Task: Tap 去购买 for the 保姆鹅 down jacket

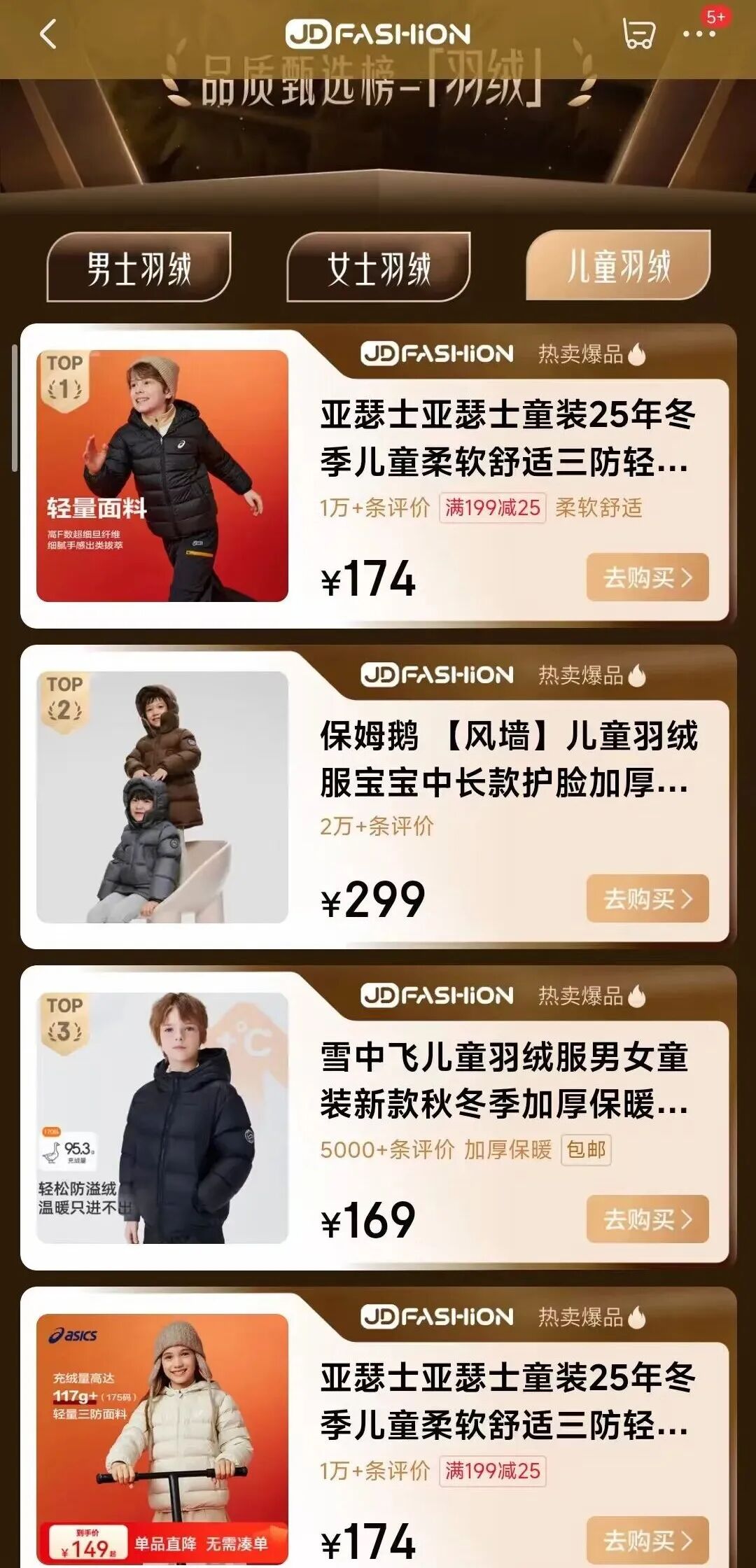Action: [647, 898]
